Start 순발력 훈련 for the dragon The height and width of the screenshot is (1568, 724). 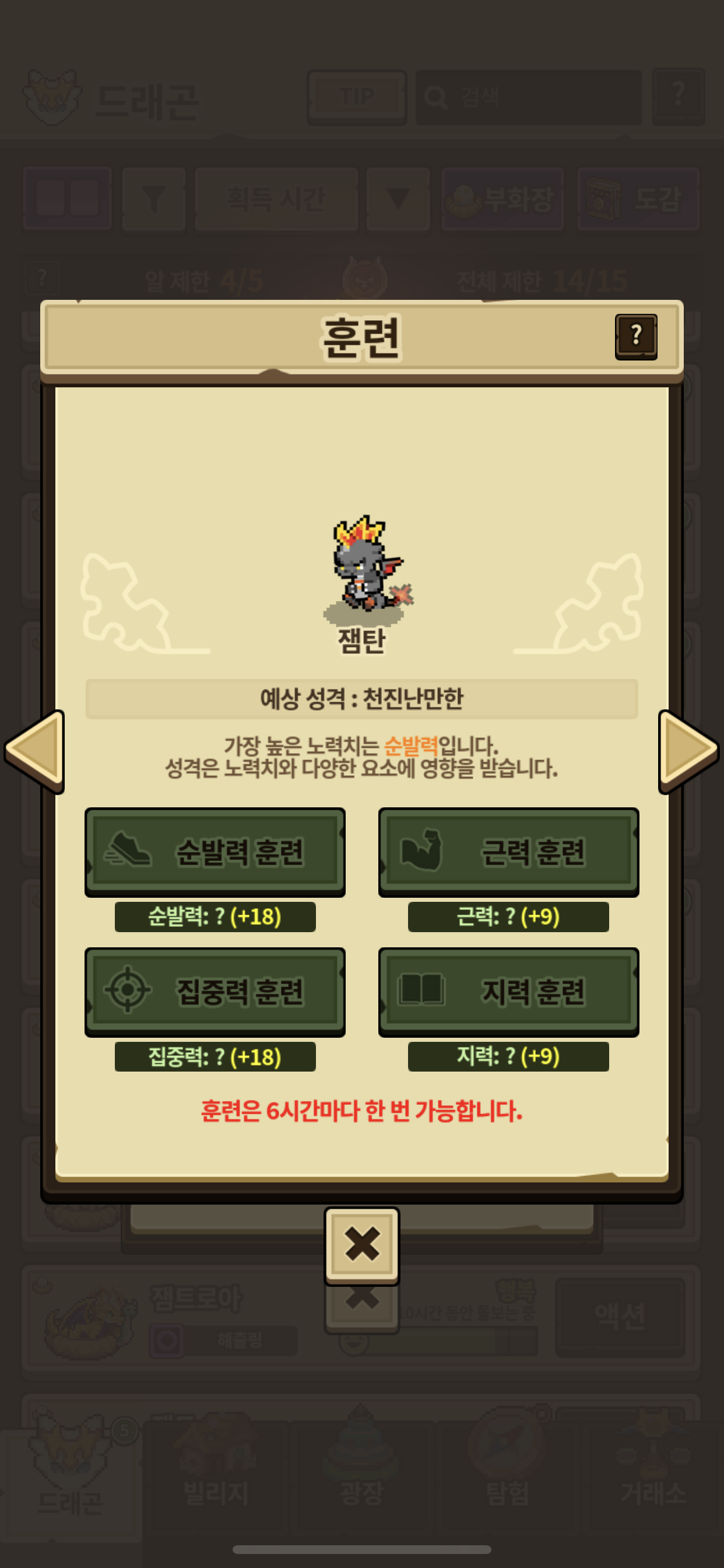pyautogui.click(x=215, y=851)
